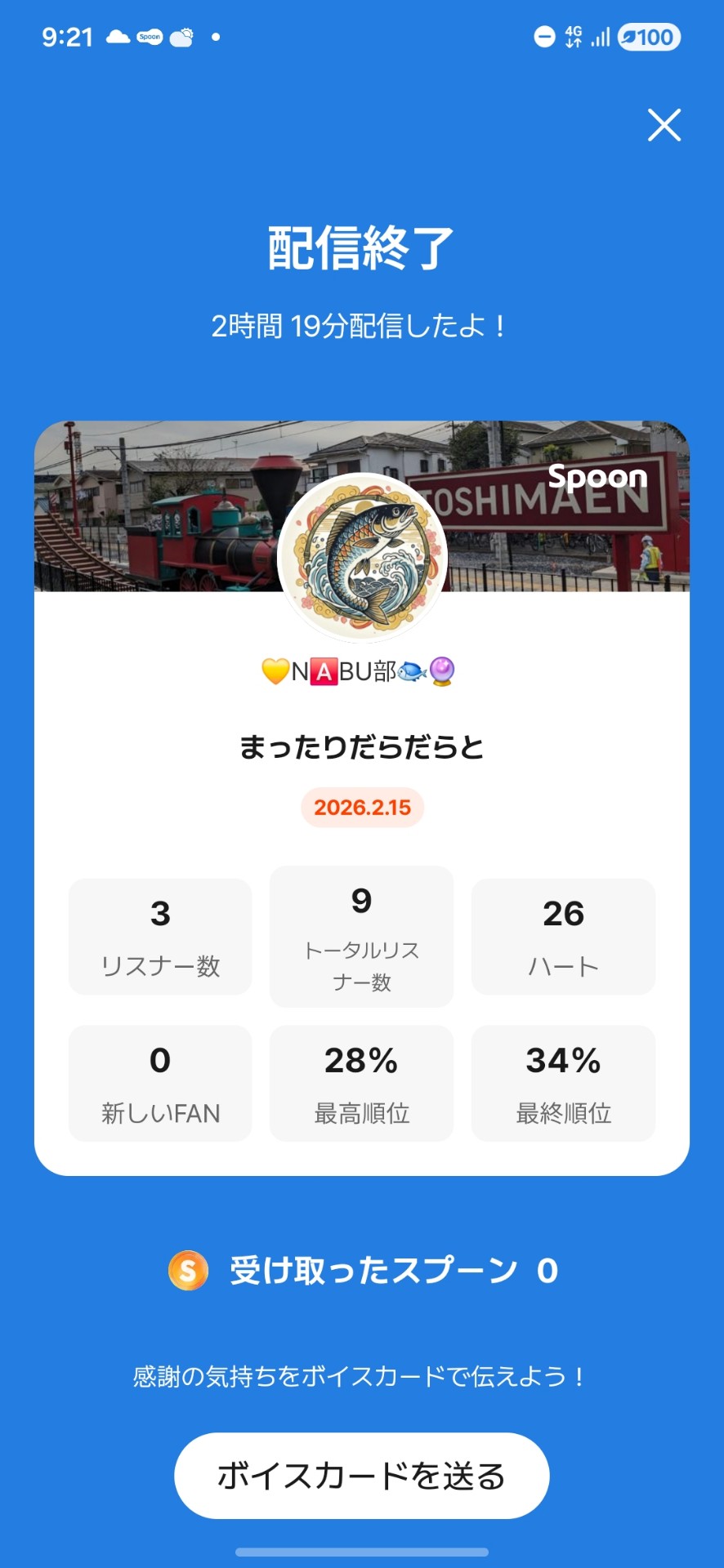Tap the ボイスカードを送る button
Image resolution: width=724 pixels, height=1568 pixels.
tap(361, 1475)
